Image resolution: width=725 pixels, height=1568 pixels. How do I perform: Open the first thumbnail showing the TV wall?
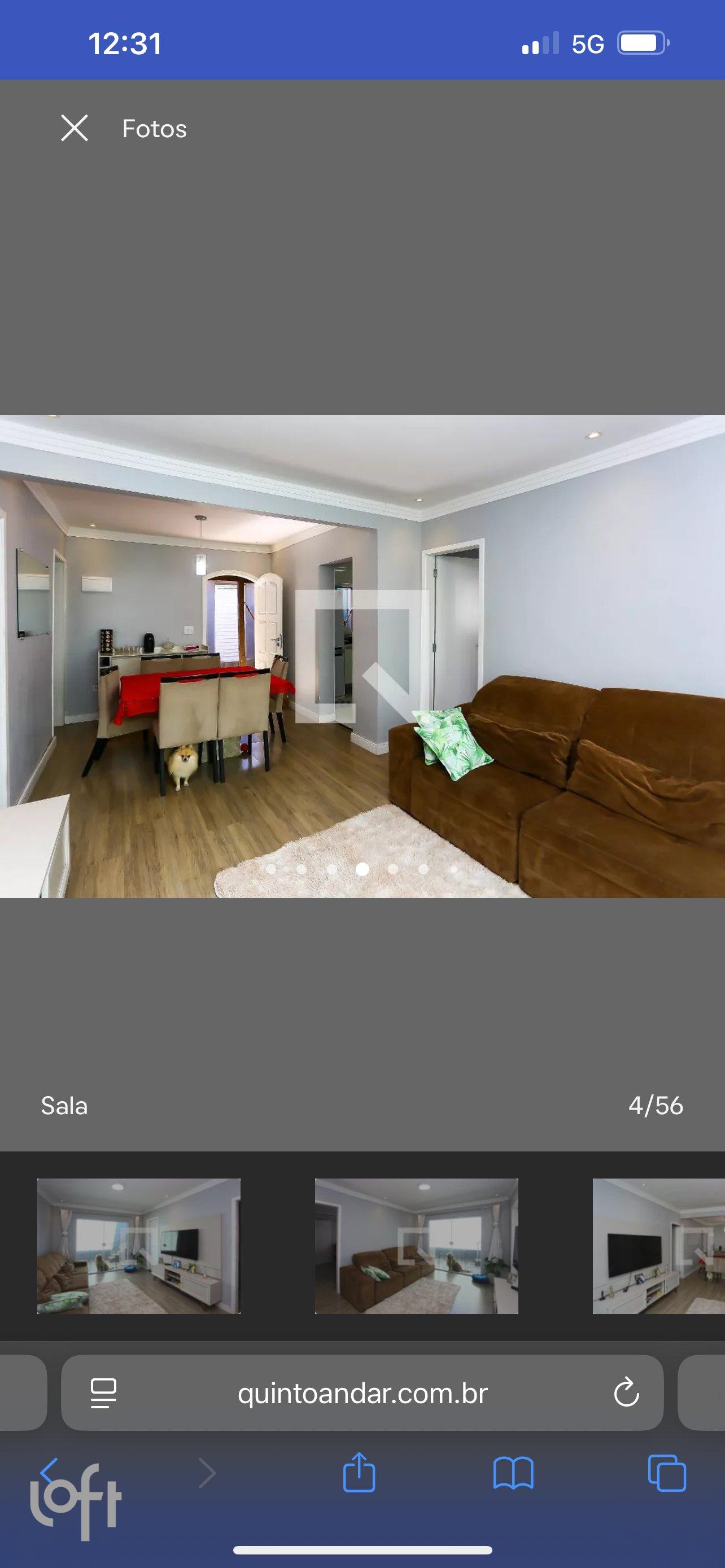click(139, 1245)
